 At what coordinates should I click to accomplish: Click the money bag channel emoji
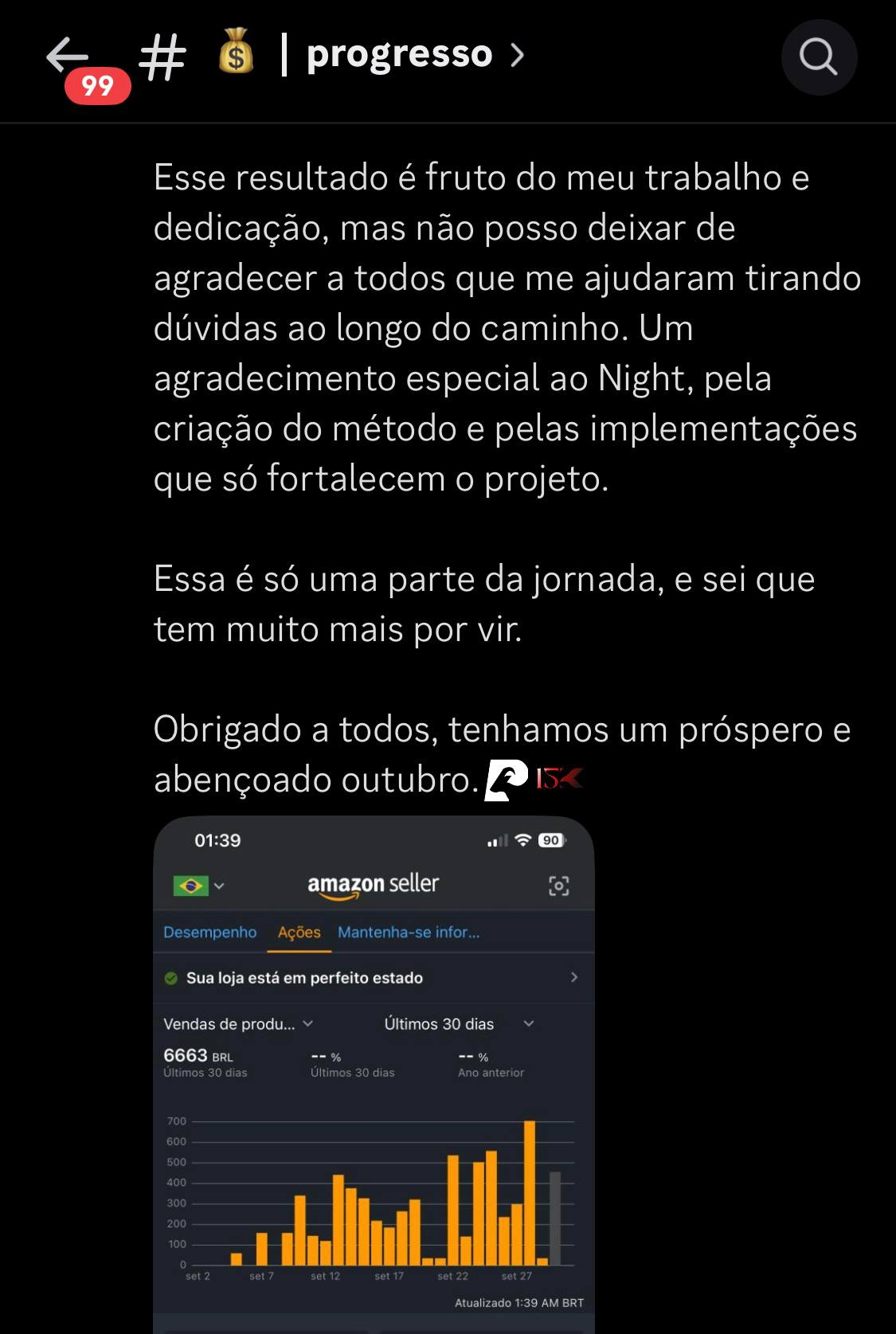click(x=236, y=54)
